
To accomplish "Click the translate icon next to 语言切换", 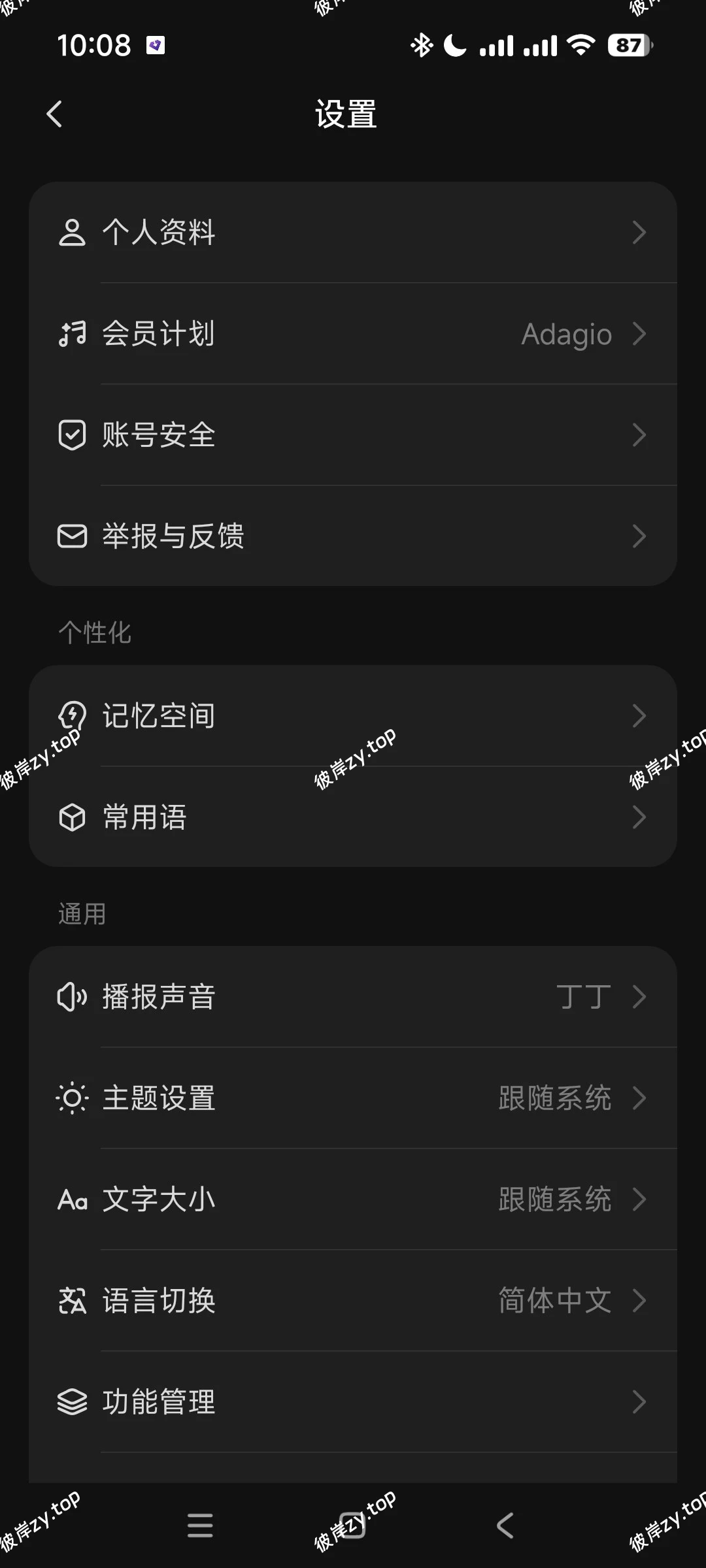I will (x=71, y=1300).
